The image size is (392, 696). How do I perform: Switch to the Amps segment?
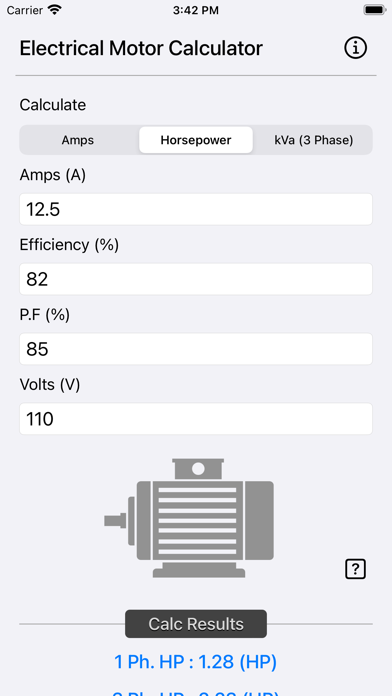[x=78, y=140]
